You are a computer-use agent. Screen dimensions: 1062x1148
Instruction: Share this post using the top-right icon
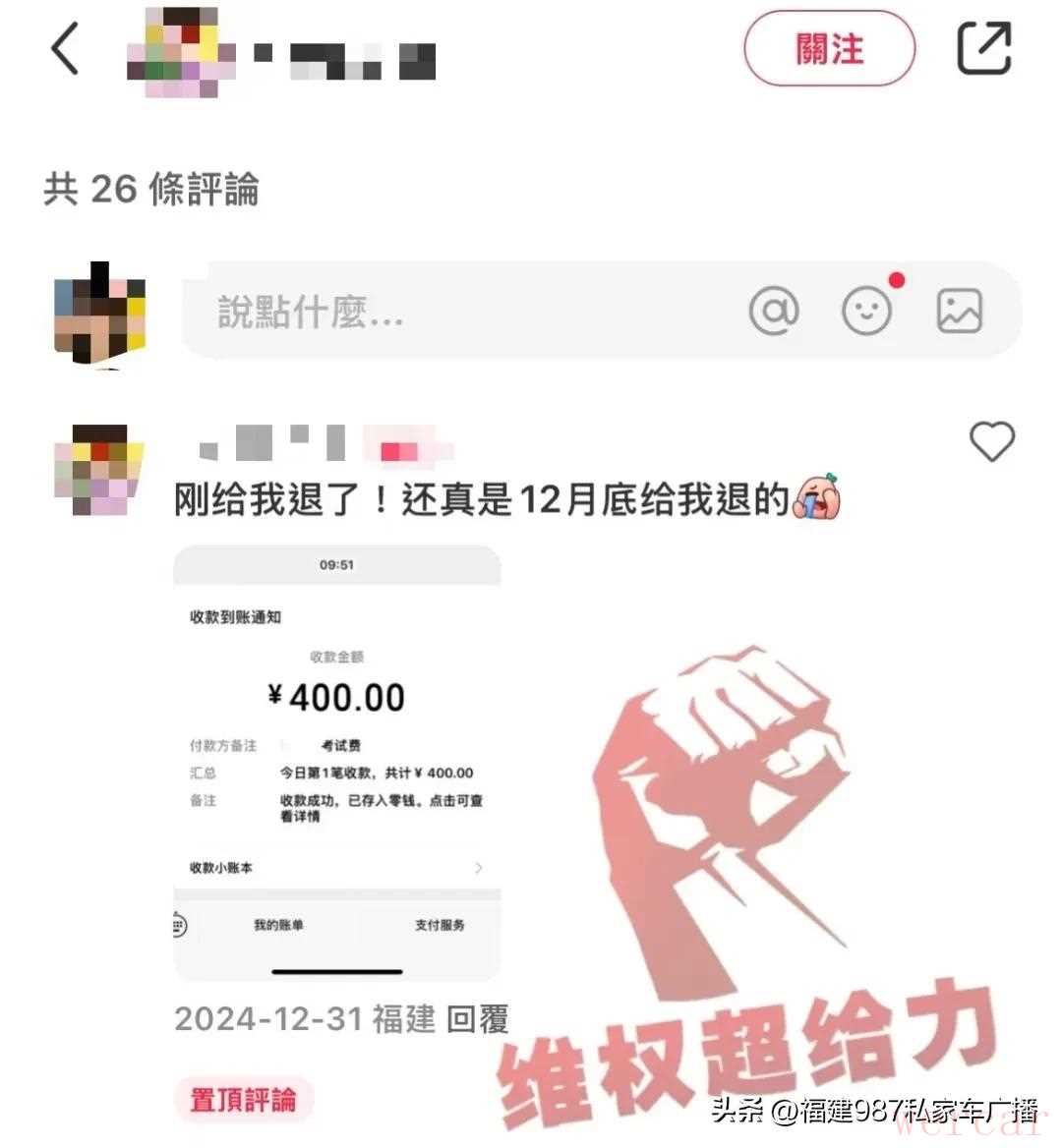(x=983, y=48)
